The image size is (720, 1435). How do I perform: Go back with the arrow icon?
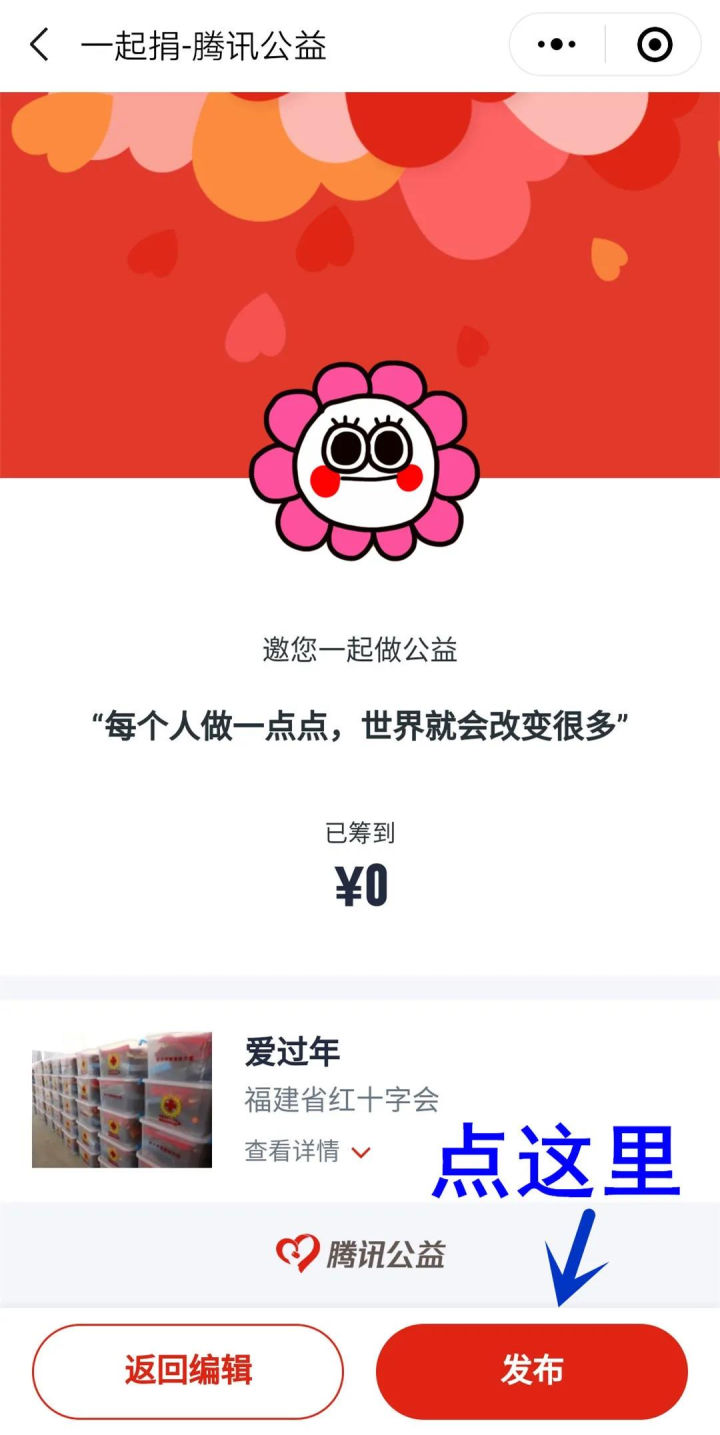click(39, 45)
